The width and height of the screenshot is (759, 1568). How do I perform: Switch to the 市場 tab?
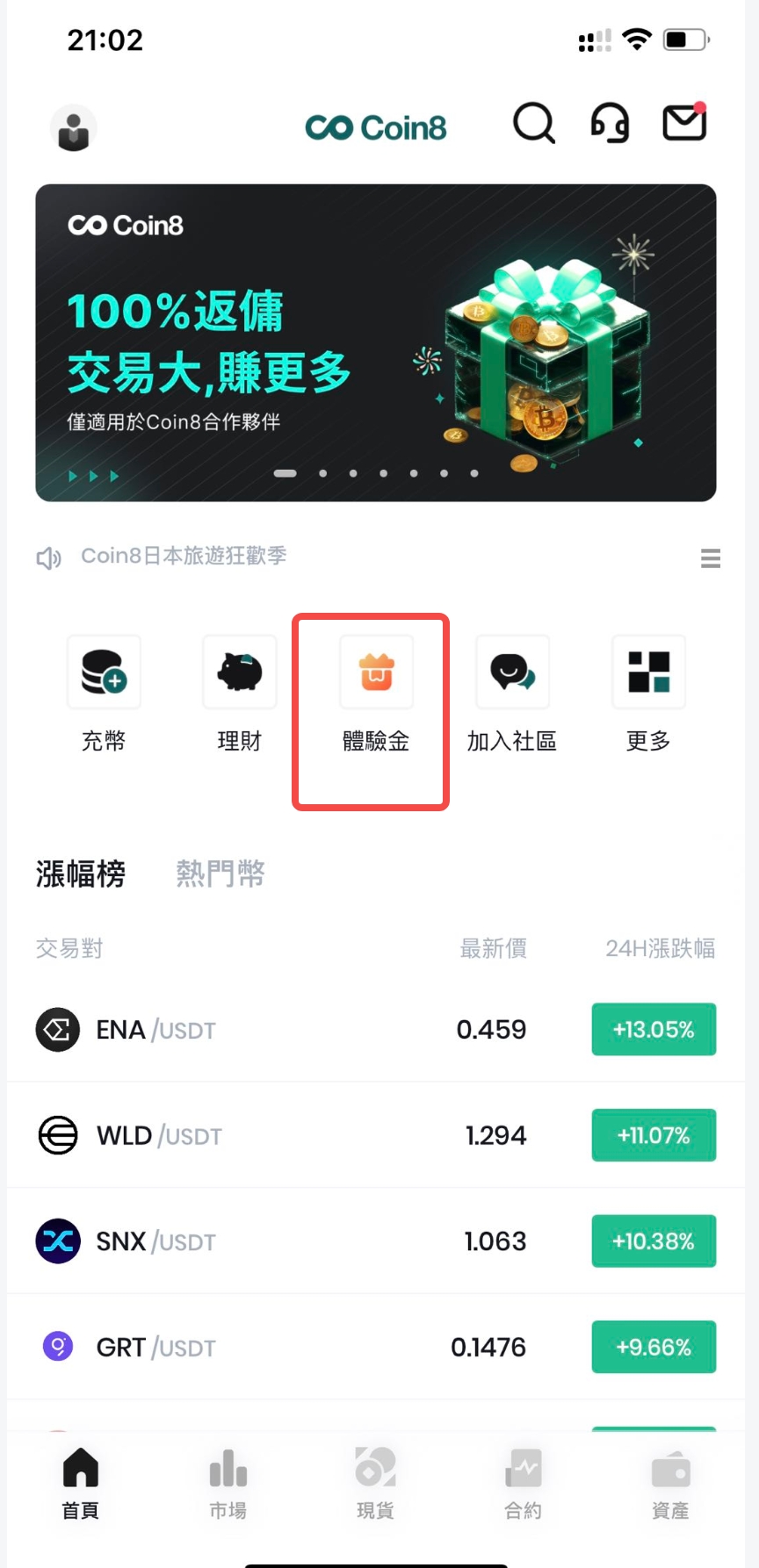pos(228,1485)
